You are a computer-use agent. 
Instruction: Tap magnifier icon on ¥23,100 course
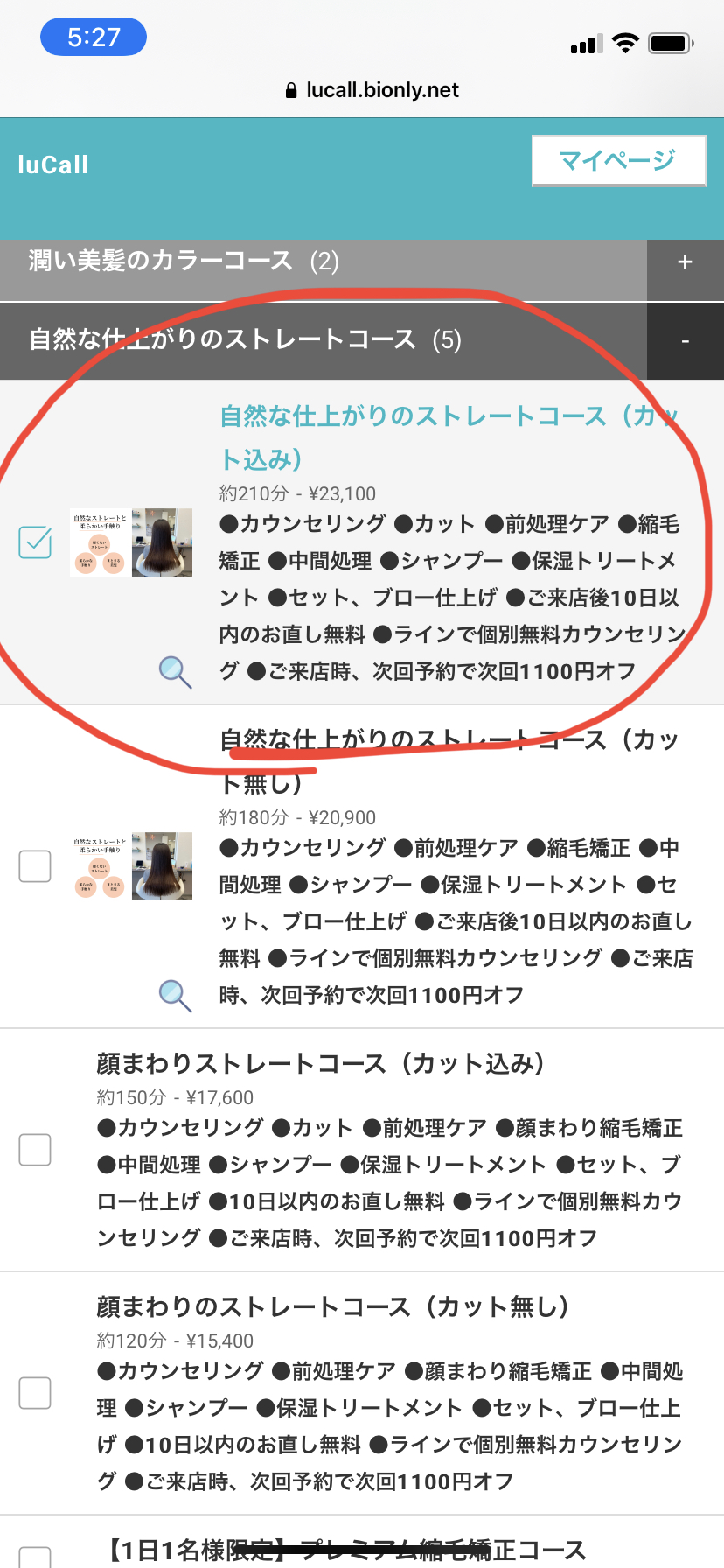[x=175, y=672]
